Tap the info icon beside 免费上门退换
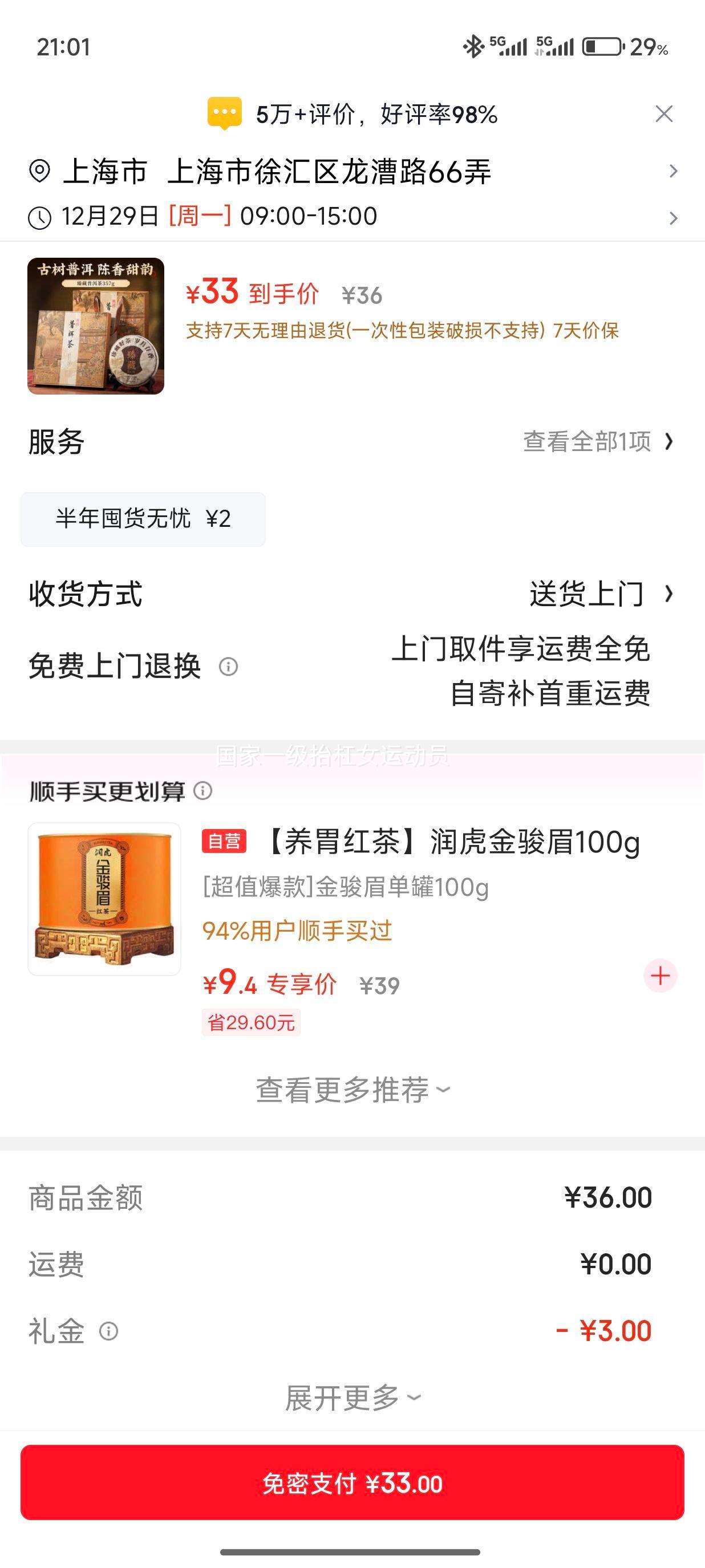This screenshot has width=705, height=1568. (228, 668)
